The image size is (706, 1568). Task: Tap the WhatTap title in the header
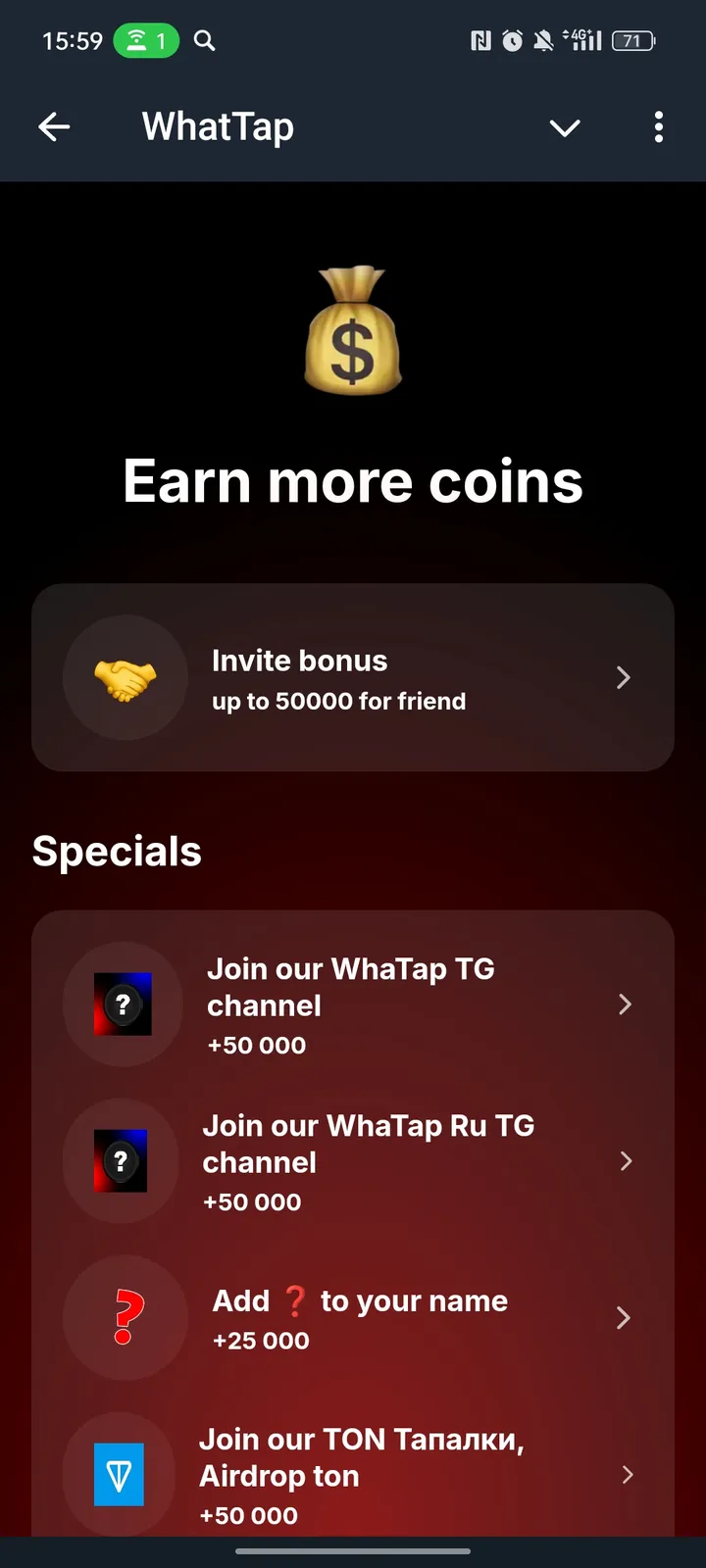(x=217, y=126)
